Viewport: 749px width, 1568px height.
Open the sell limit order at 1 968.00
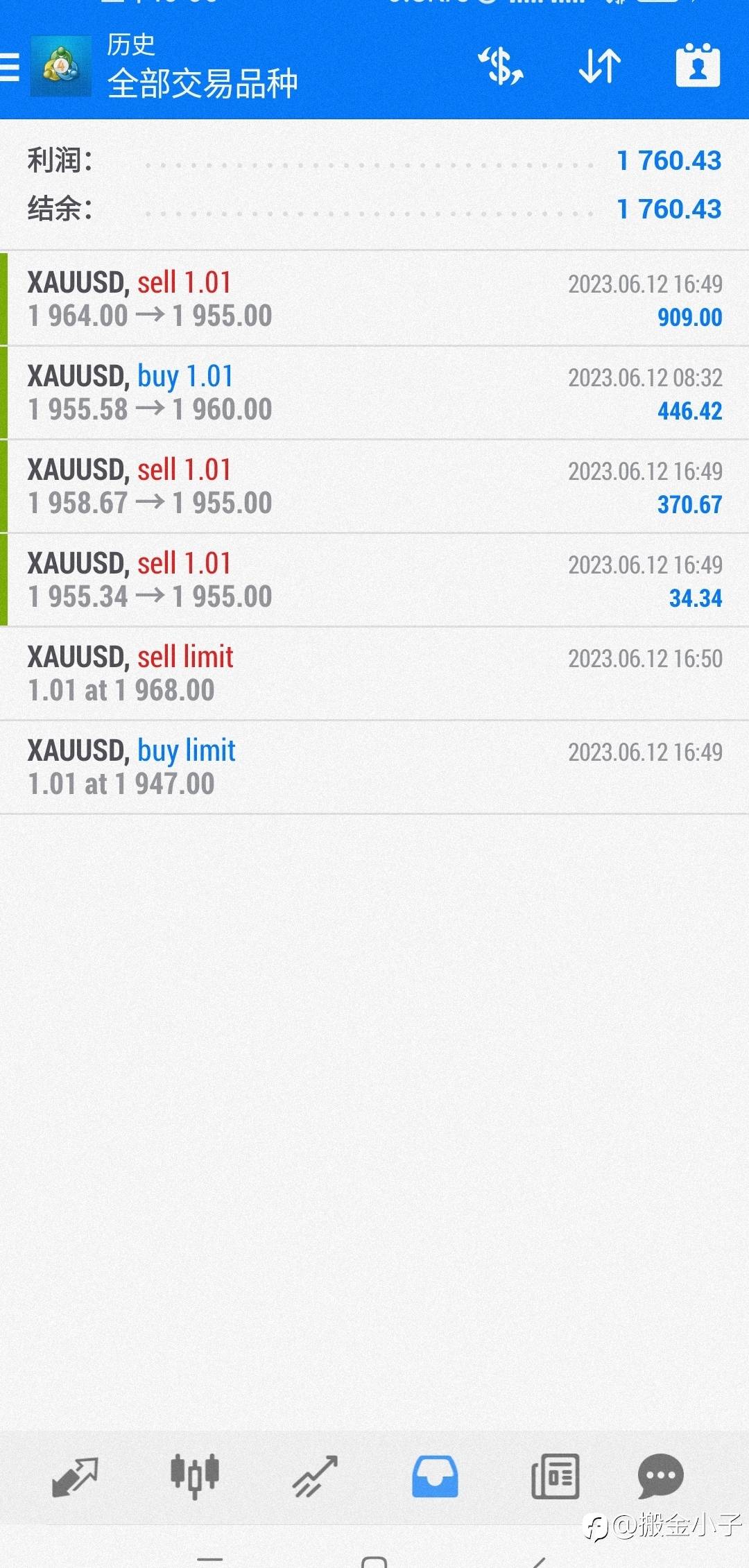[x=374, y=673]
